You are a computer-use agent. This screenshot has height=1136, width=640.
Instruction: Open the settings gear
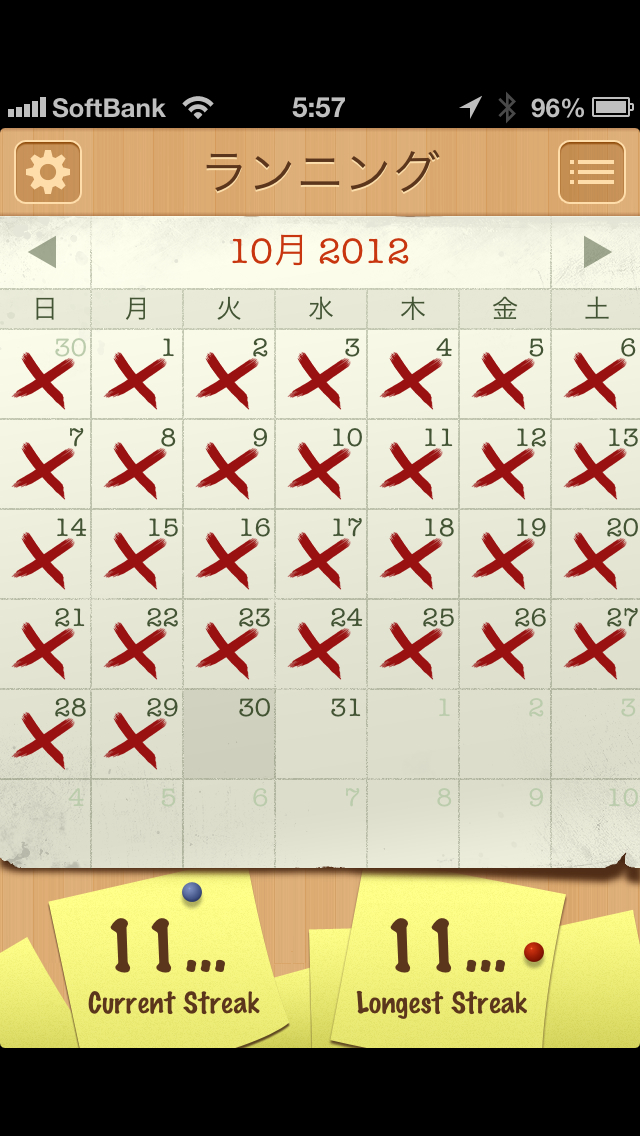[x=47, y=172]
